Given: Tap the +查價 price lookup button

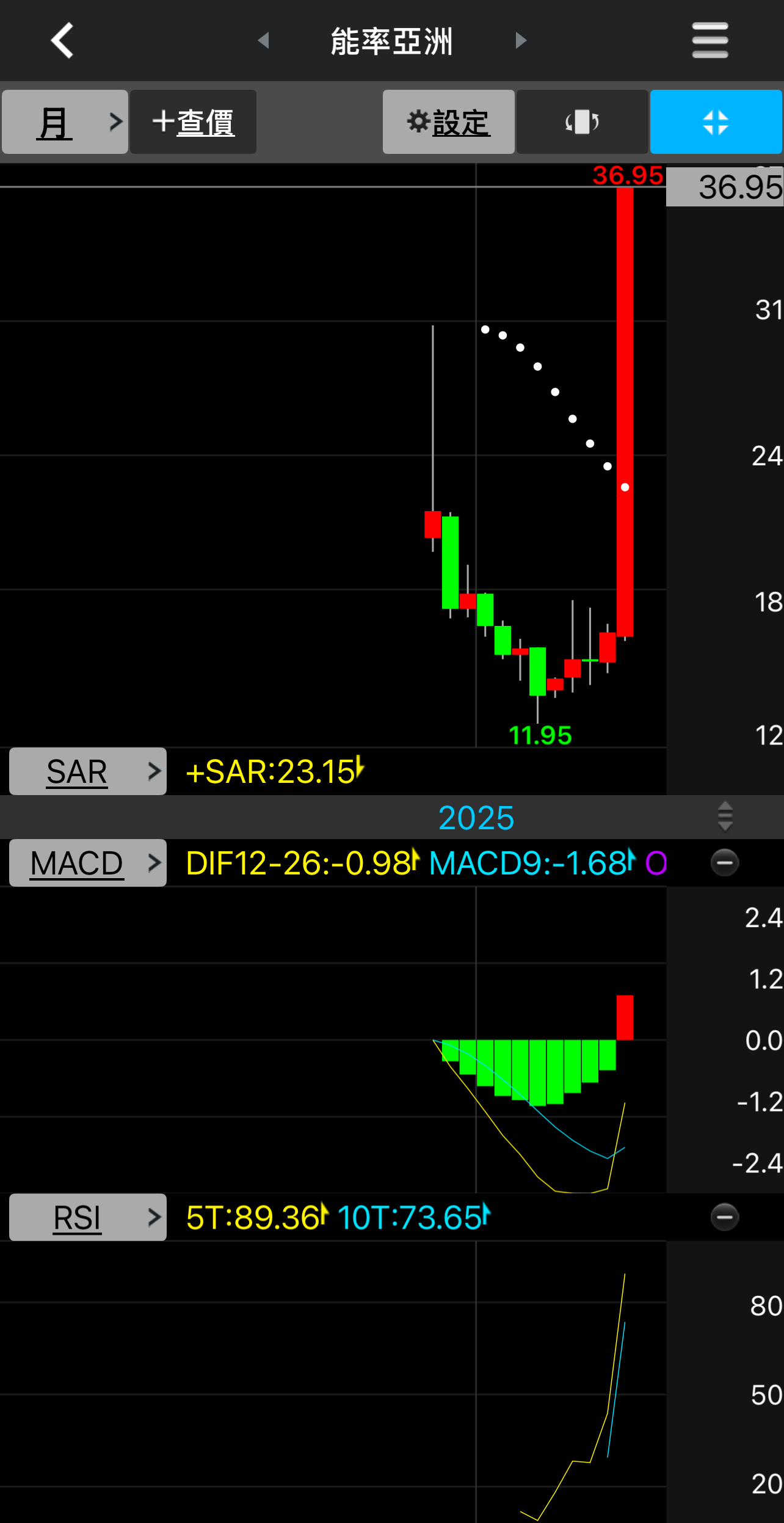Looking at the screenshot, I should coord(193,122).
